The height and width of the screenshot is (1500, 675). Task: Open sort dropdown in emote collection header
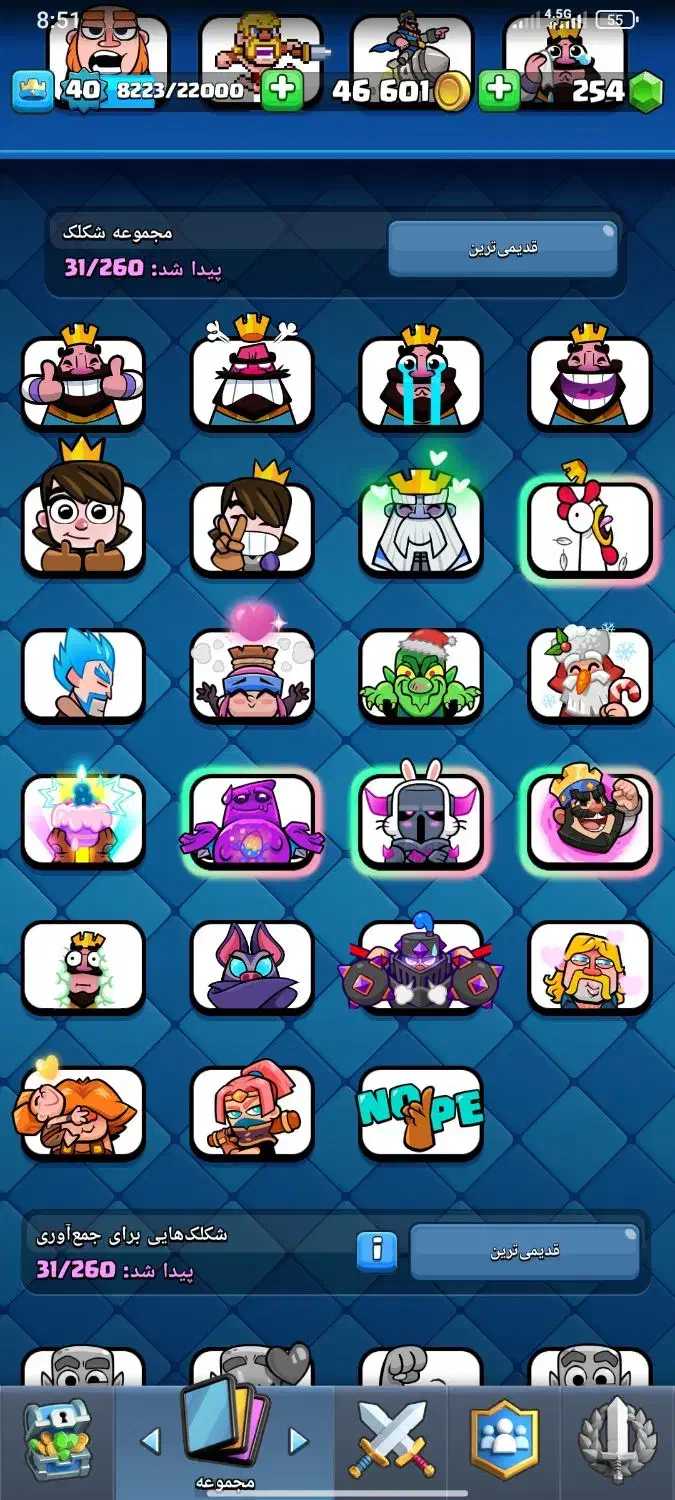[503, 247]
